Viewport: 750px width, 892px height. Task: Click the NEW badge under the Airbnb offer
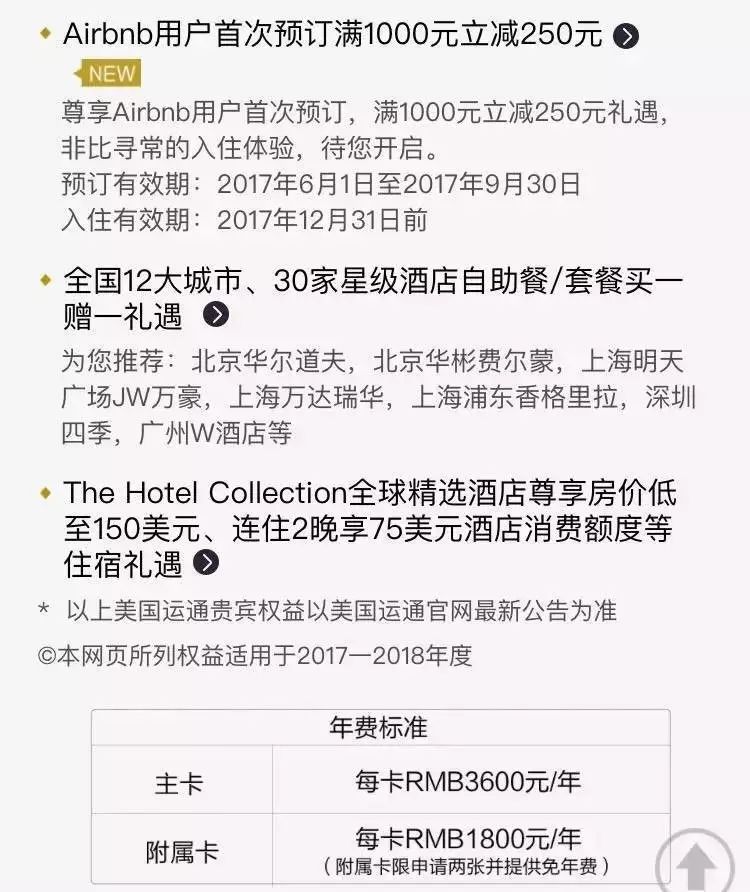coord(110,72)
